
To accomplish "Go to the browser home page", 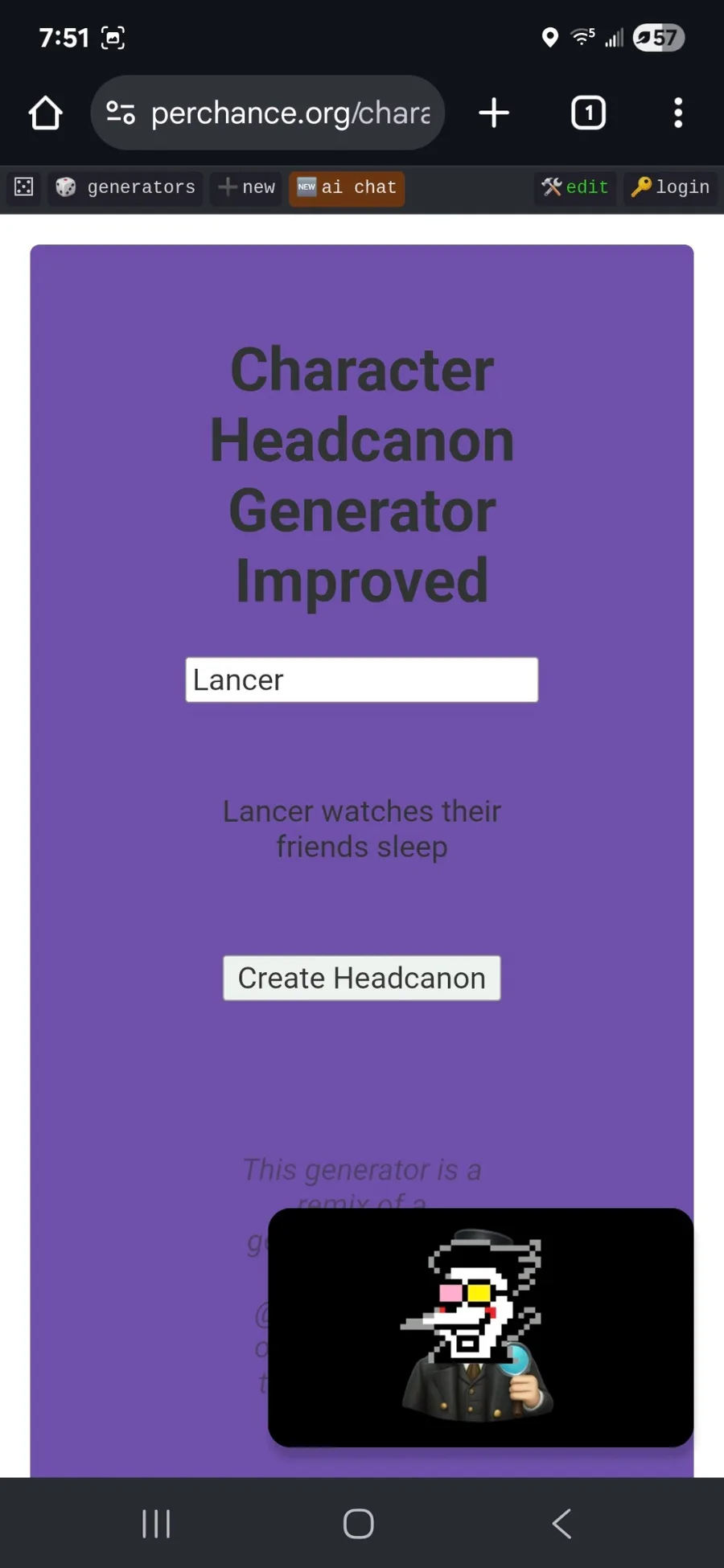I will 46,113.
